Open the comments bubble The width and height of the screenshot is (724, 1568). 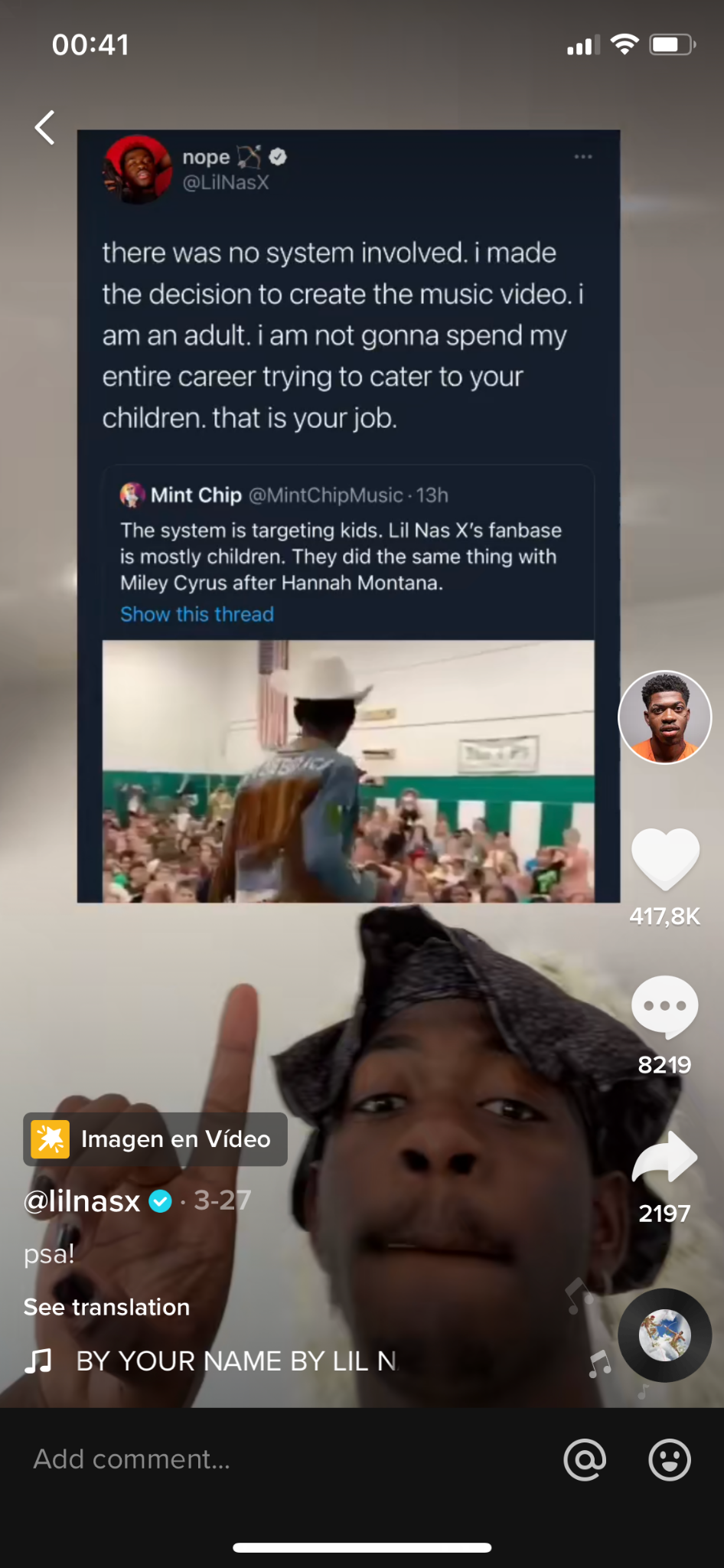point(664,1007)
